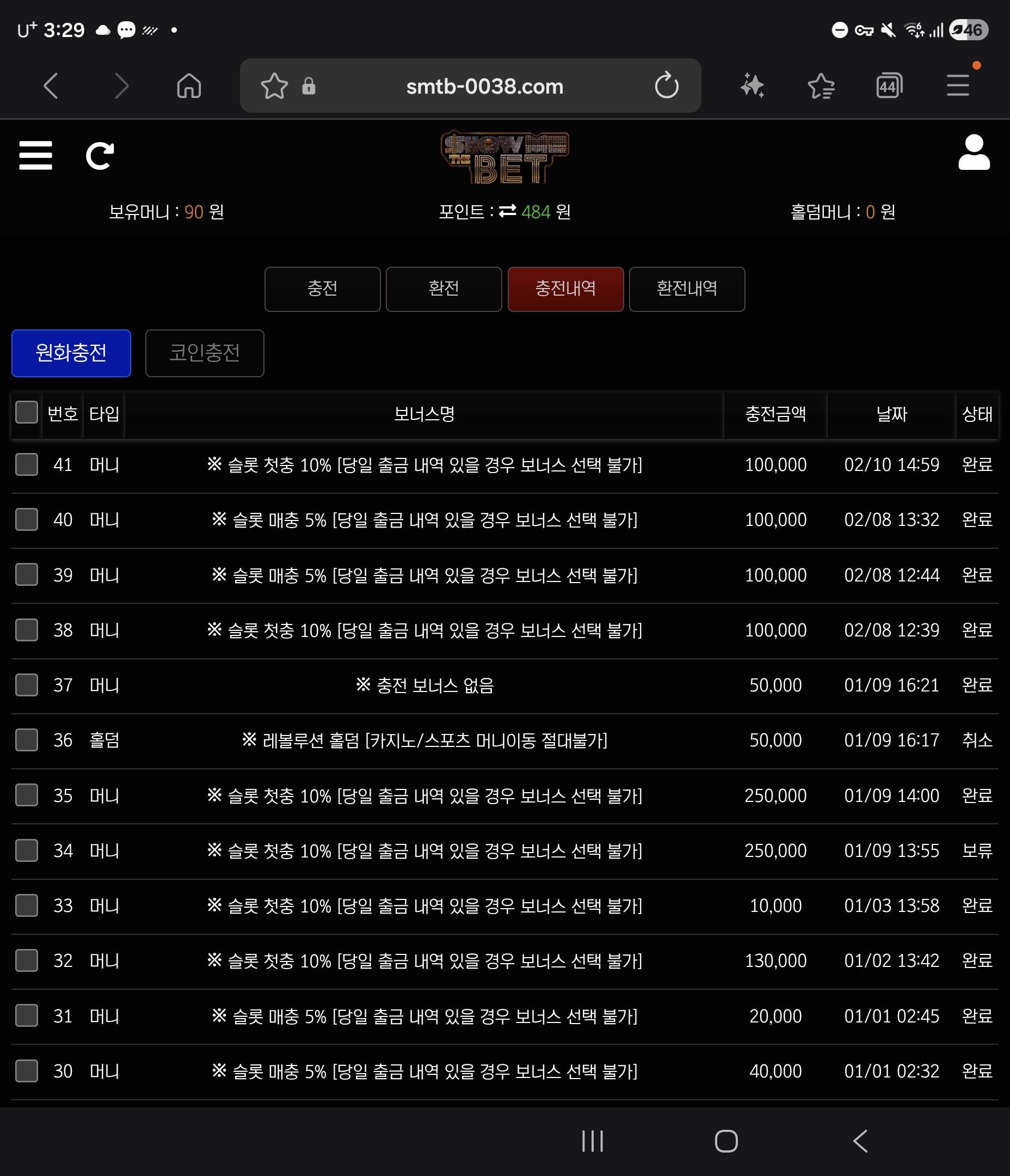Open the user profile icon
Screen dimensions: 1010x1176
pos(972,156)
